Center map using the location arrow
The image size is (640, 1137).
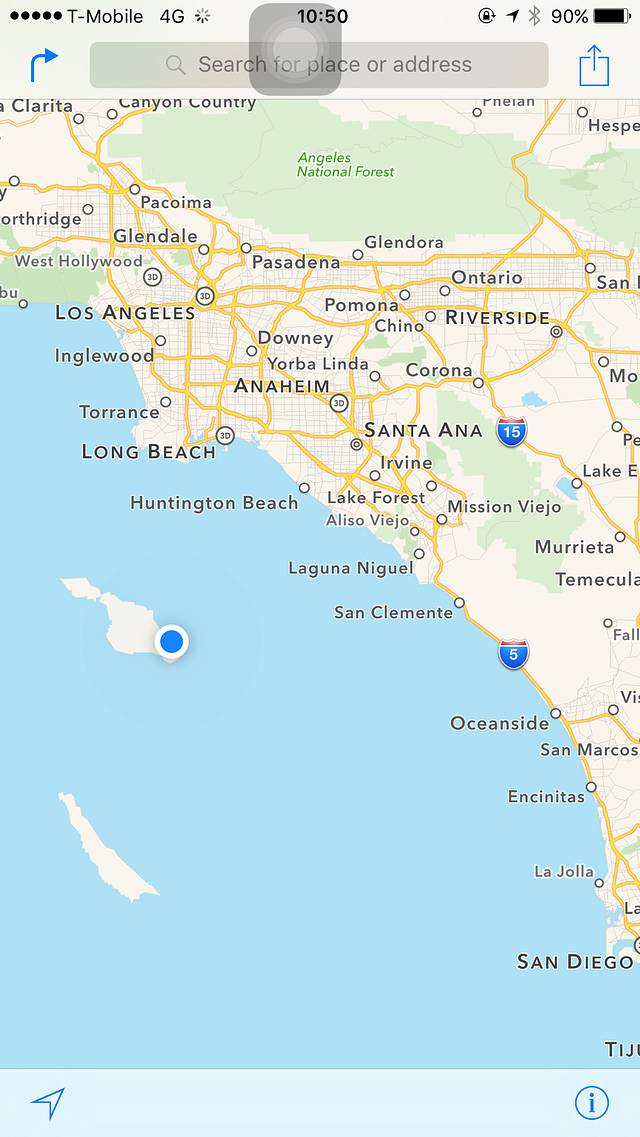pyautogui.click(x=47, y=1103)
